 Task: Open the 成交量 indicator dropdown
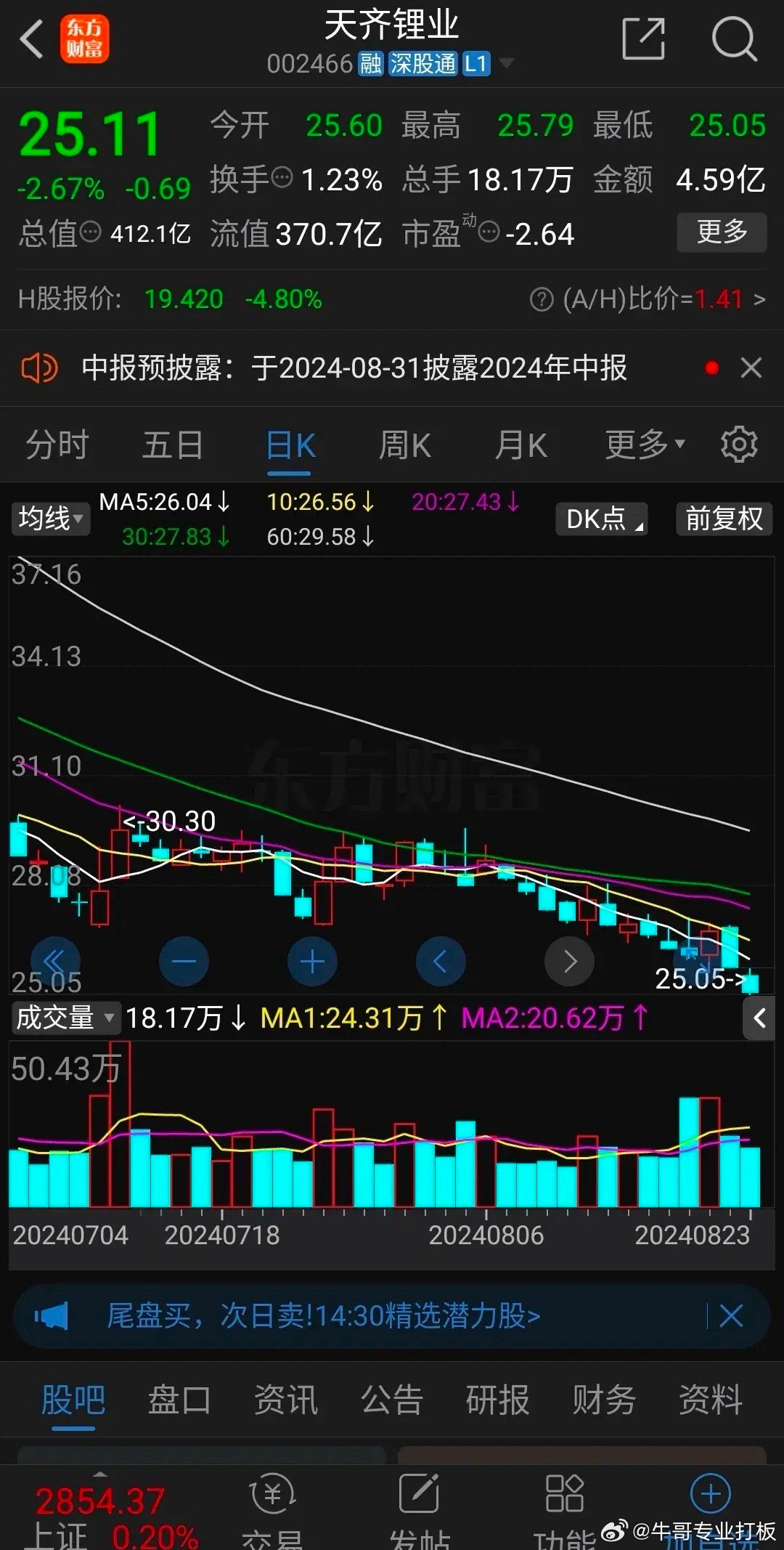click(x=65, y=1018)
